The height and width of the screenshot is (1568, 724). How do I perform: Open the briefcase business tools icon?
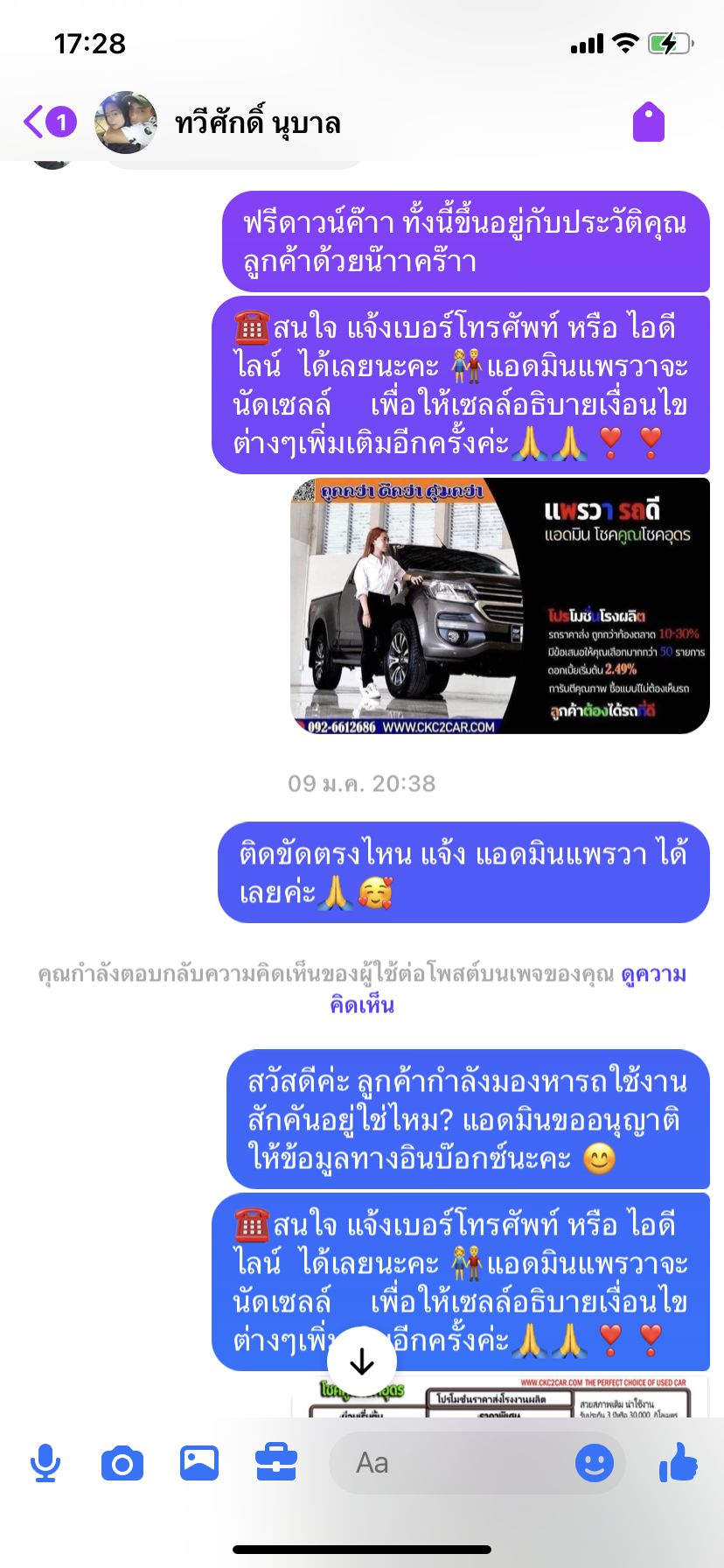click(276, 1463)
